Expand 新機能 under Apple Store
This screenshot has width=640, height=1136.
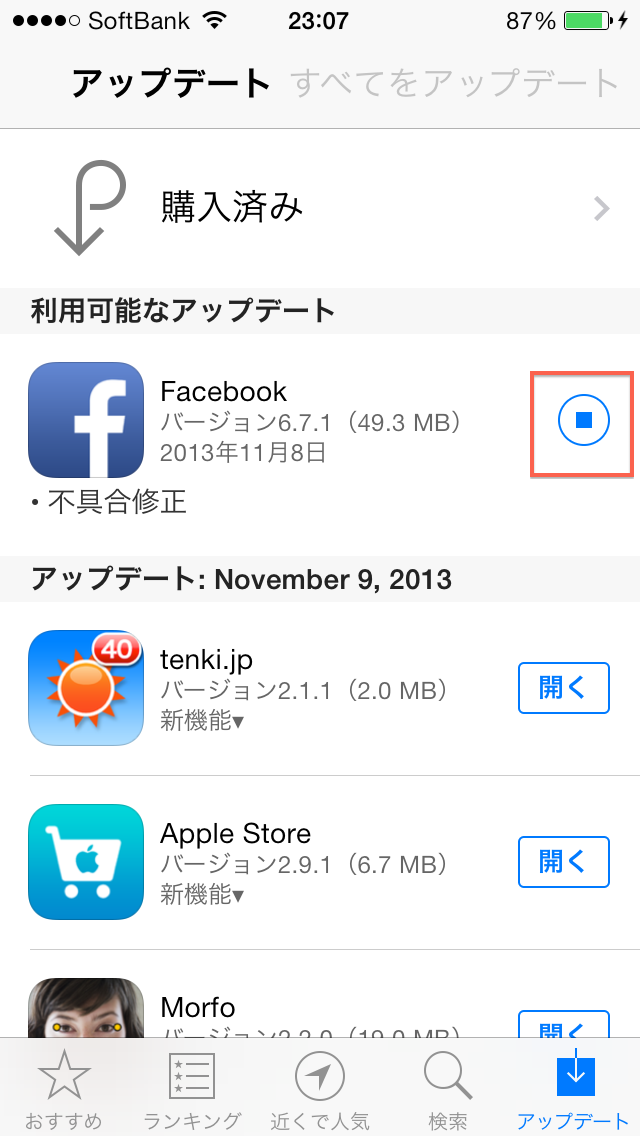[x=202, y=894]
